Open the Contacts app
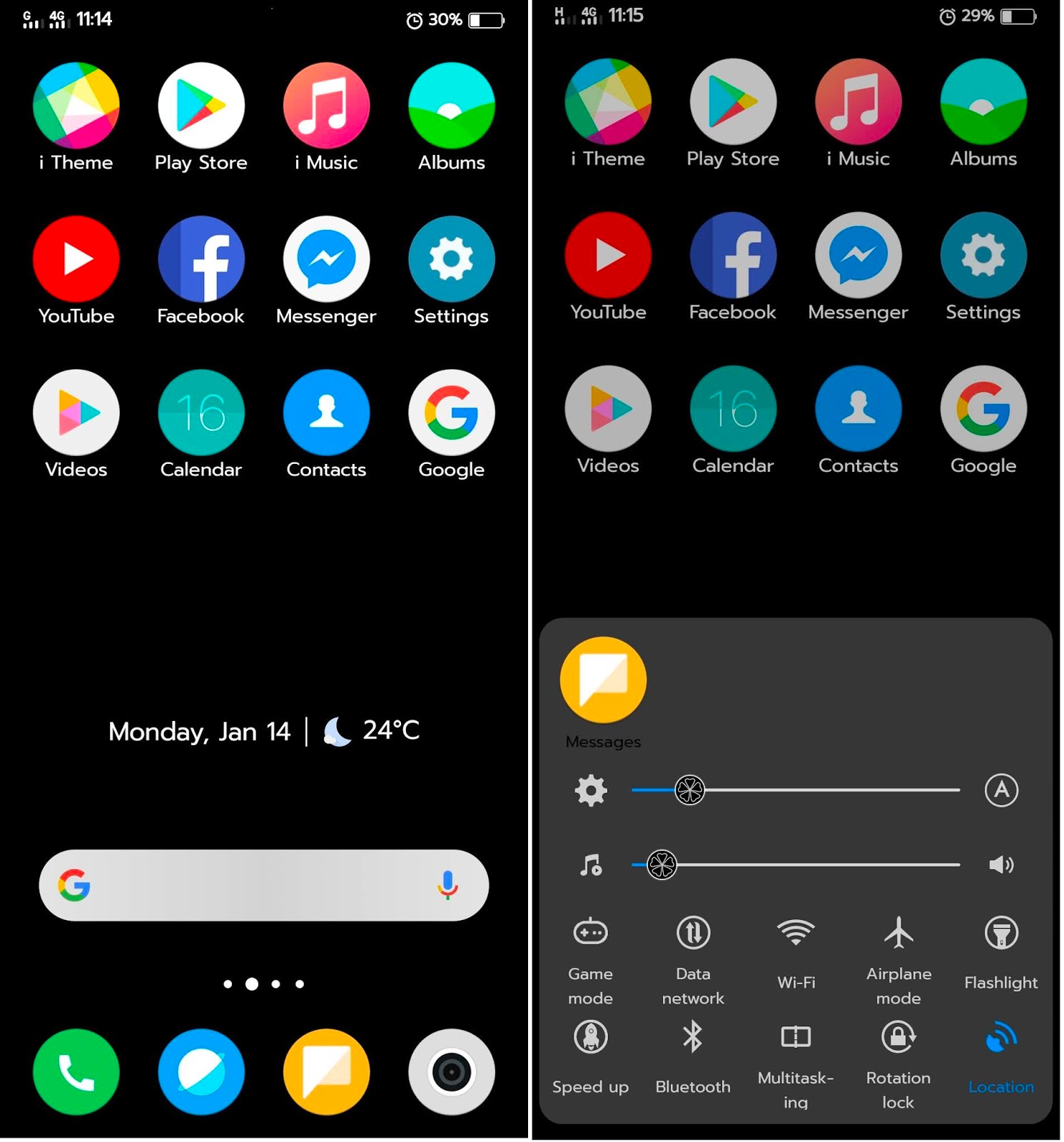This screenshot has width=1064, height=1142. (325, 413)
